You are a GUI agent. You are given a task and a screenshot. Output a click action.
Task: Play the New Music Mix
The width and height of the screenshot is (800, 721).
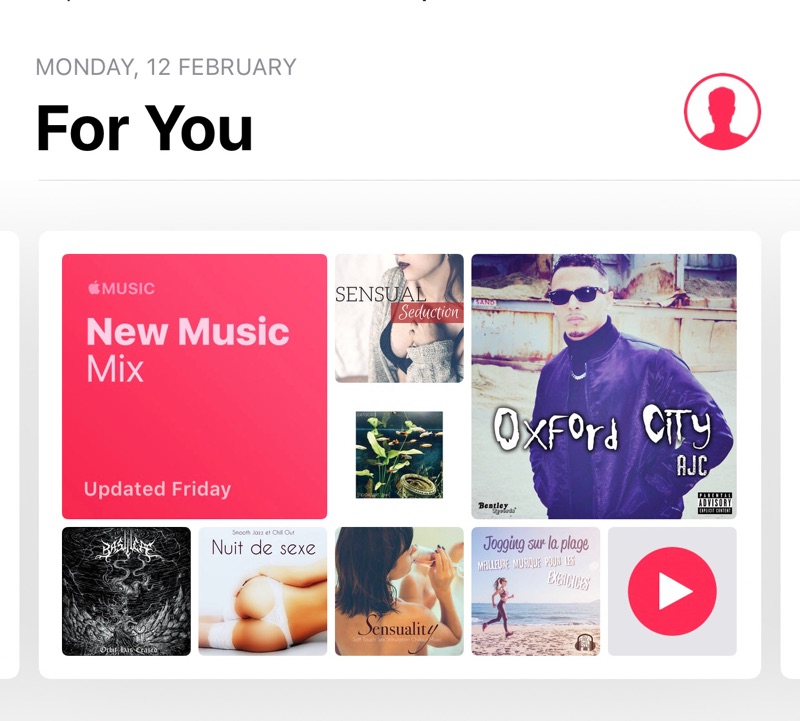click(672, 591)
